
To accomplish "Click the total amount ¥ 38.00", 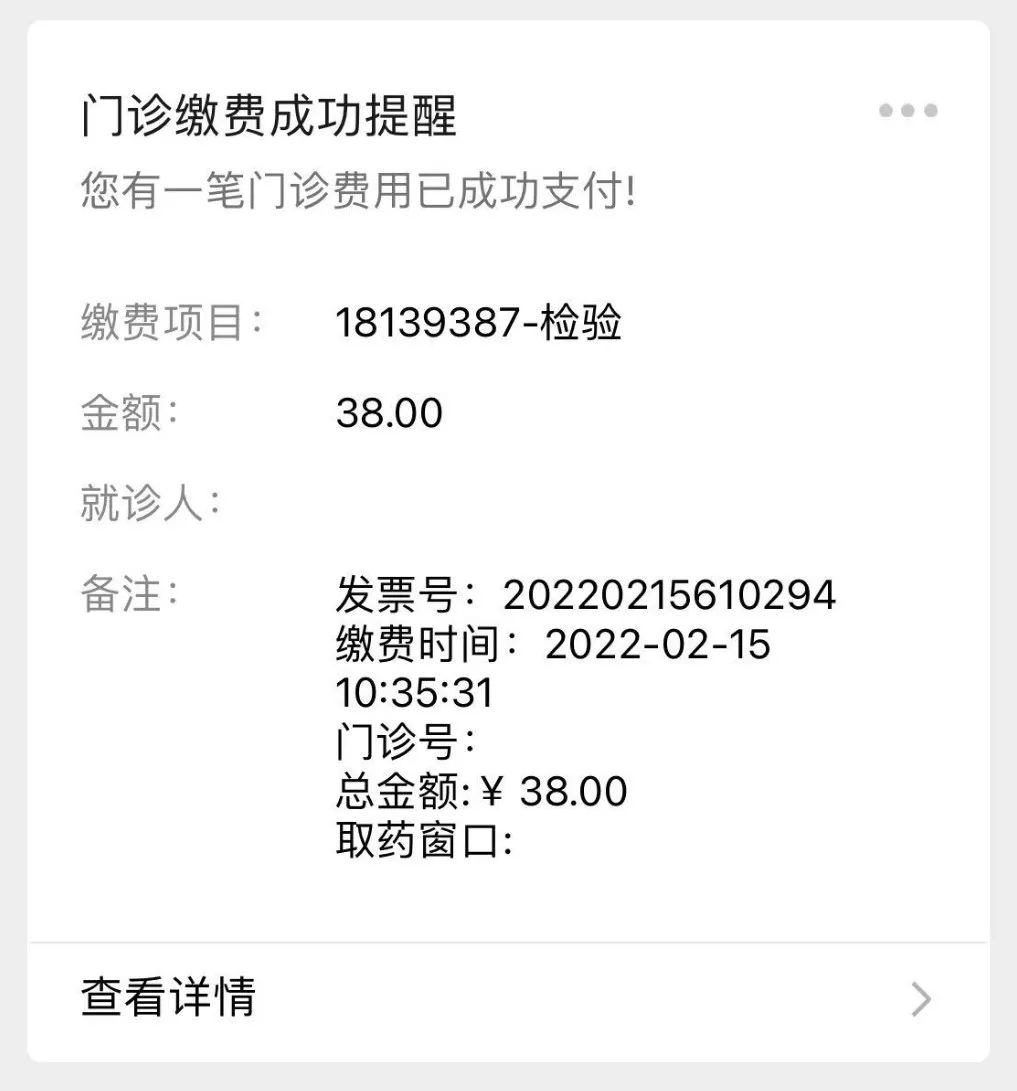I will point(555,791).
